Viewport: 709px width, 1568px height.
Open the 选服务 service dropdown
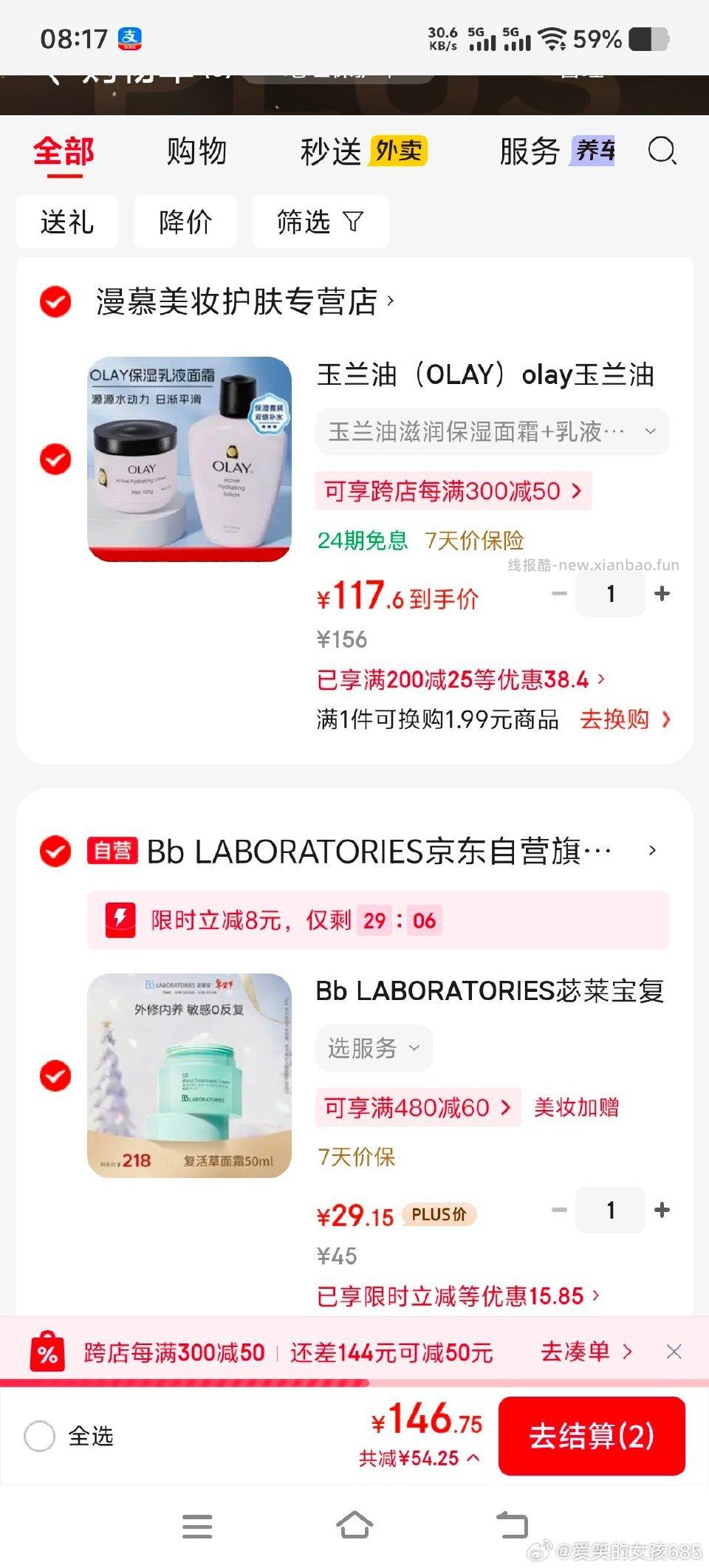(x=372, y=1047)
